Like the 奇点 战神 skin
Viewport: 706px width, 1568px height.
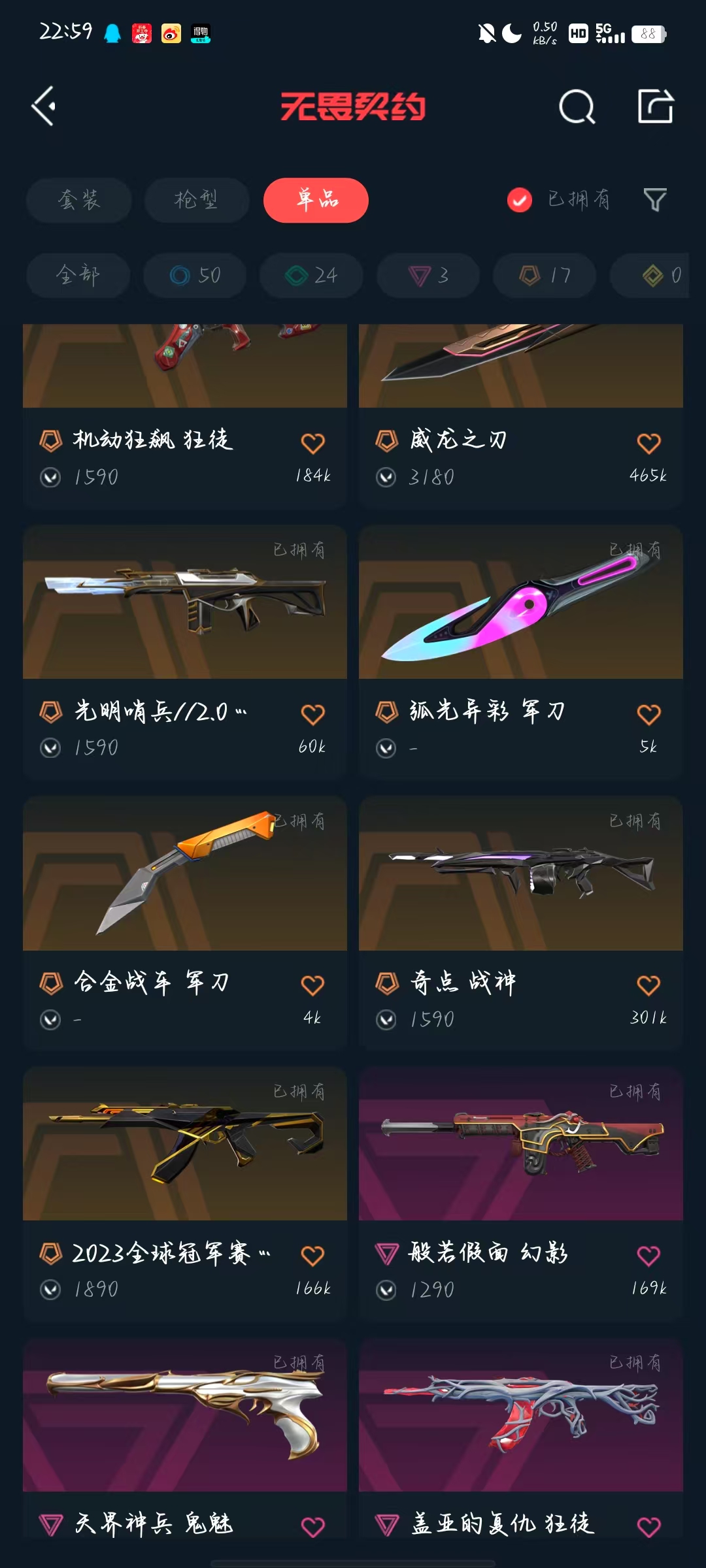648,985
